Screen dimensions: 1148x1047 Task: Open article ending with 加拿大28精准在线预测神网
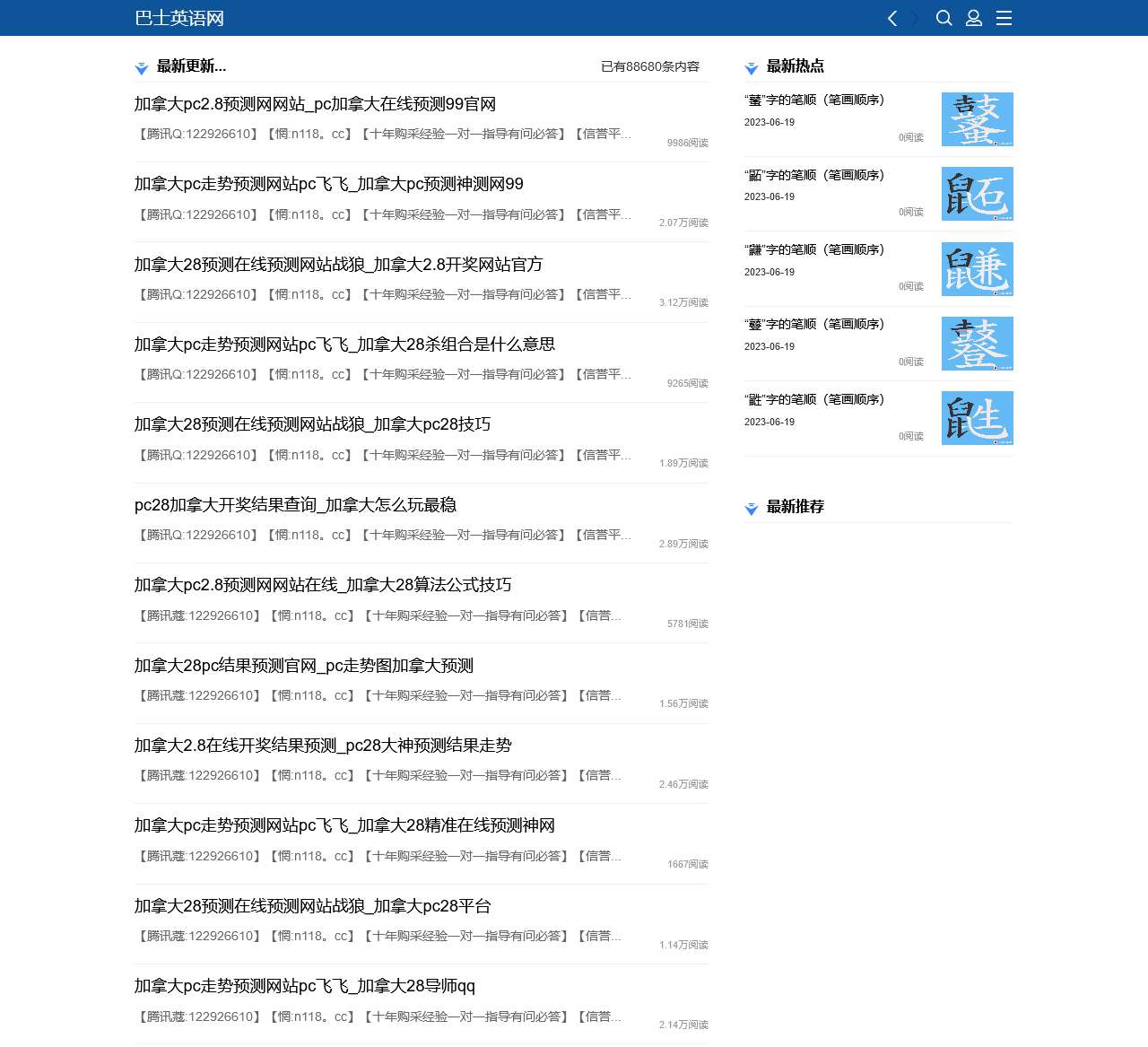point(344,825)
